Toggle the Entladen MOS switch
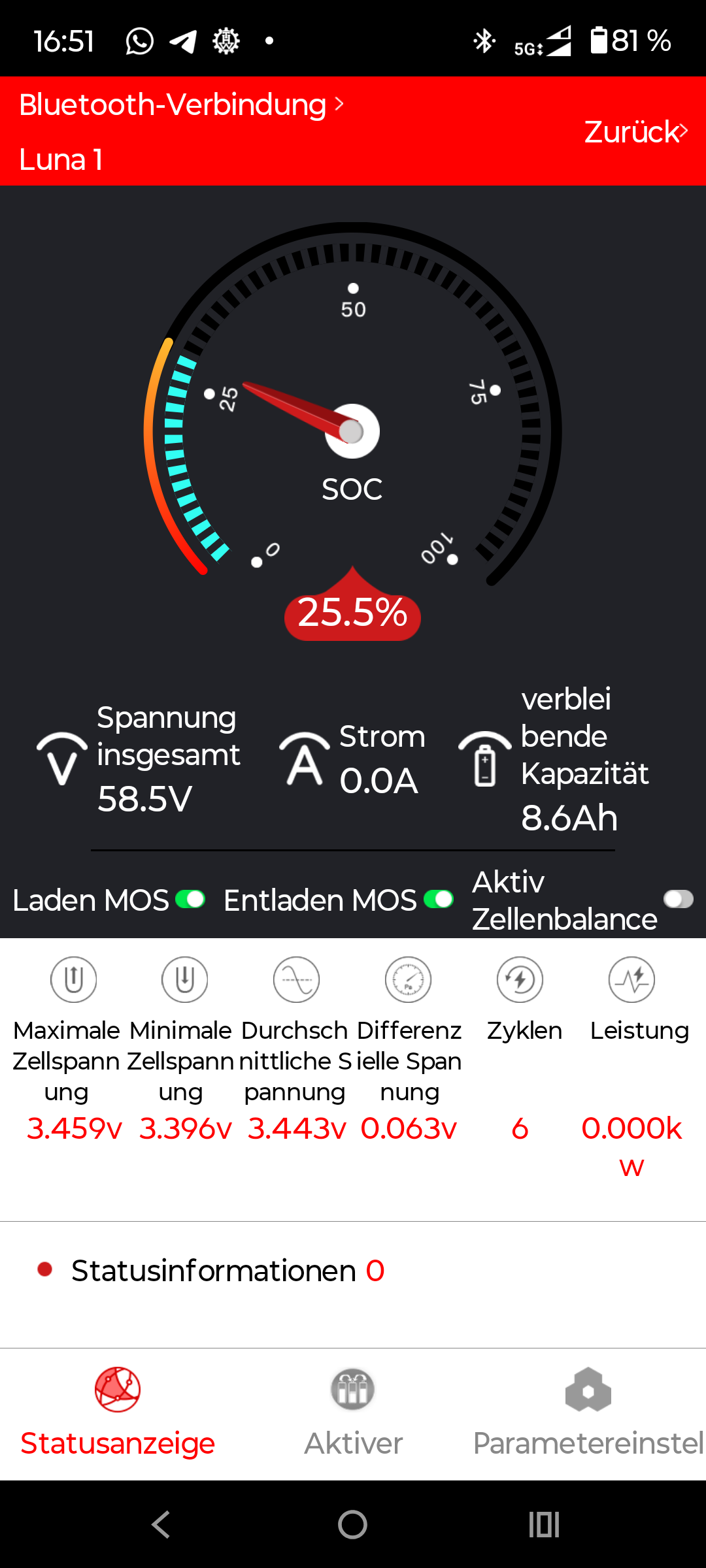The width and height of the screenshot is (706, 1568). [439, 900]
